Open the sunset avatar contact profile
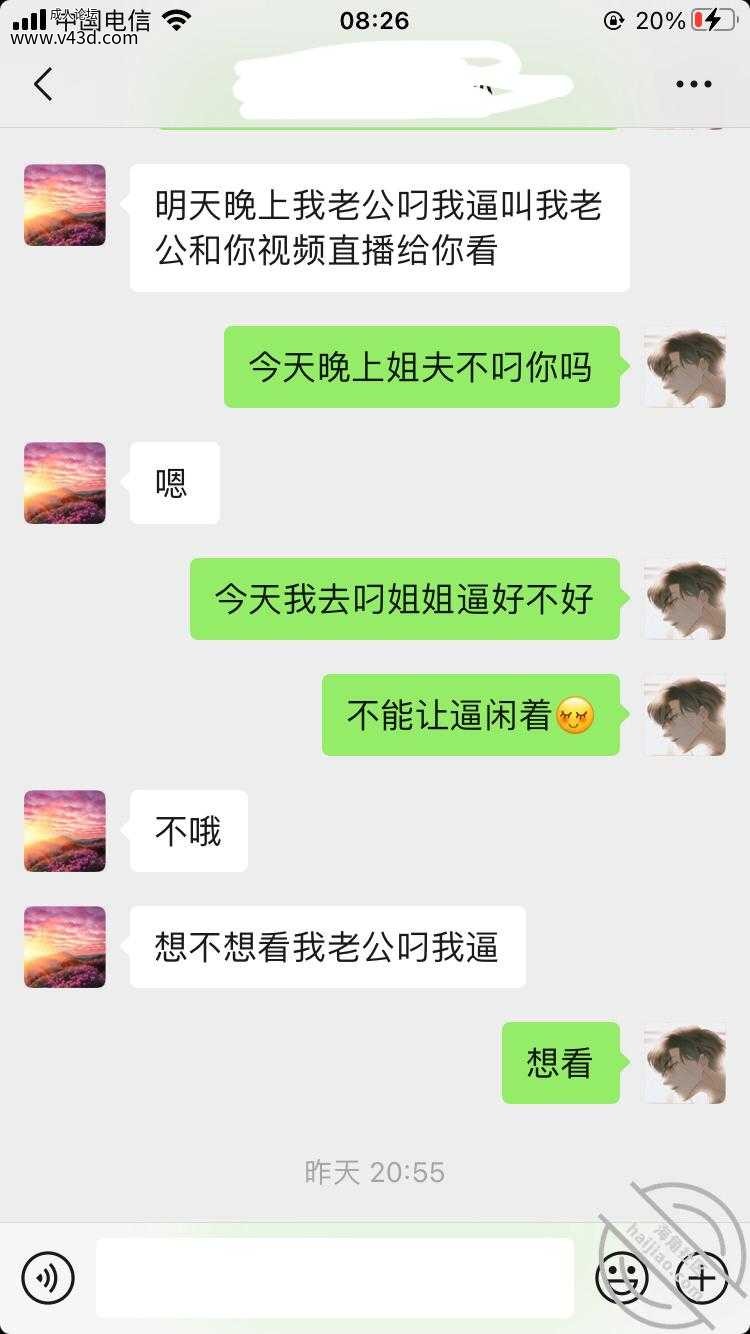 pyautogui.click(x=65, y=205)
